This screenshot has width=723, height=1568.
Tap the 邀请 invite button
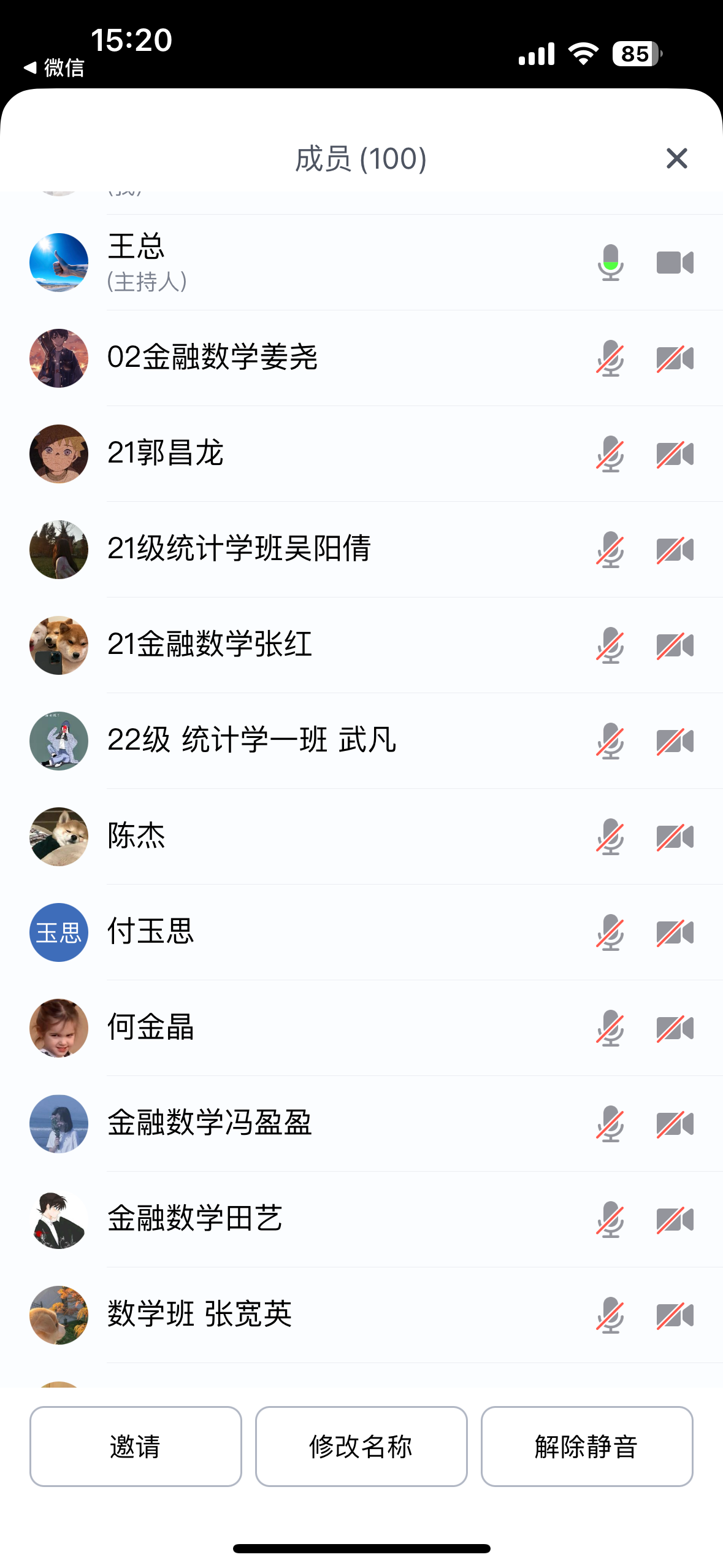click(136, 1446)
